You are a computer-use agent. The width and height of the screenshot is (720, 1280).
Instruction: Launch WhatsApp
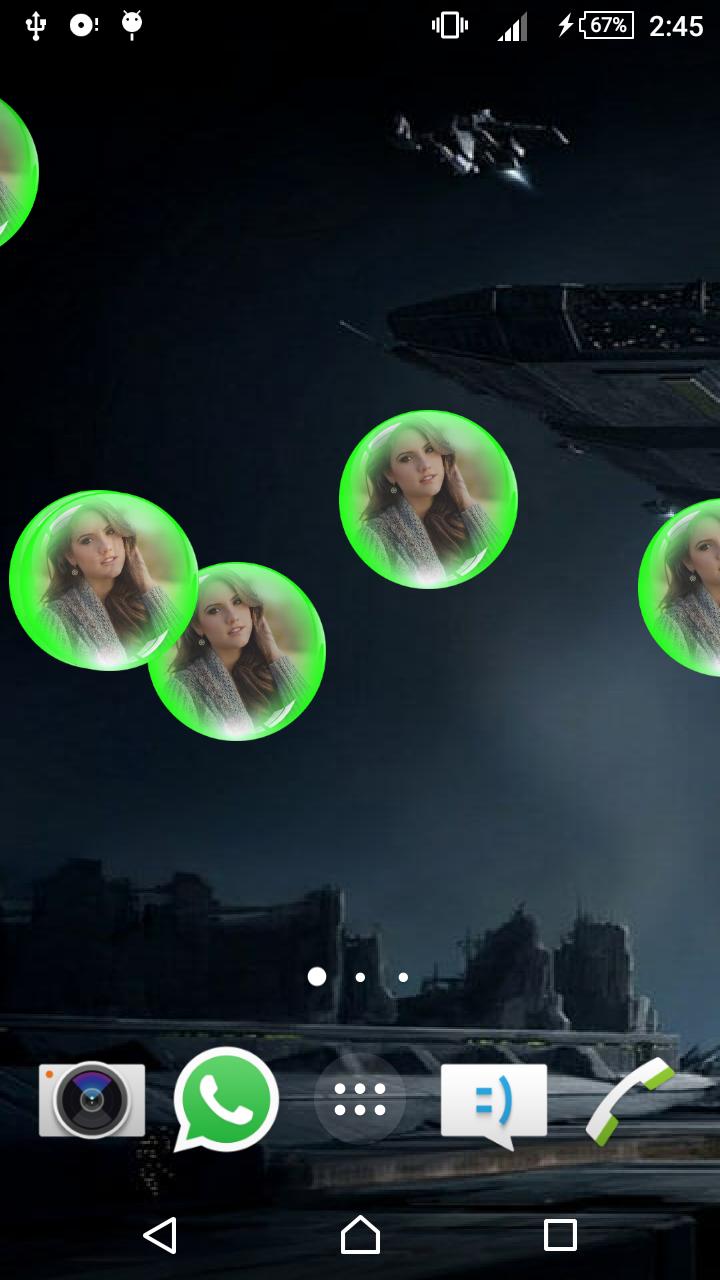coord(227,1098)
